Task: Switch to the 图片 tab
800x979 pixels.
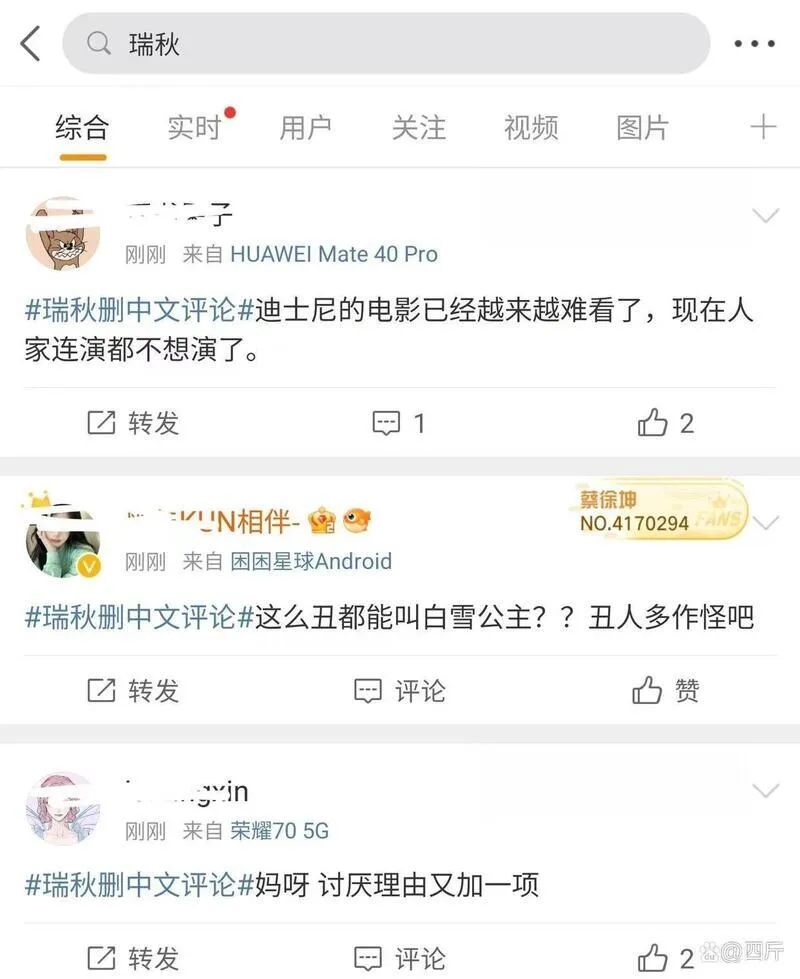Action: [x=642, y=128]
